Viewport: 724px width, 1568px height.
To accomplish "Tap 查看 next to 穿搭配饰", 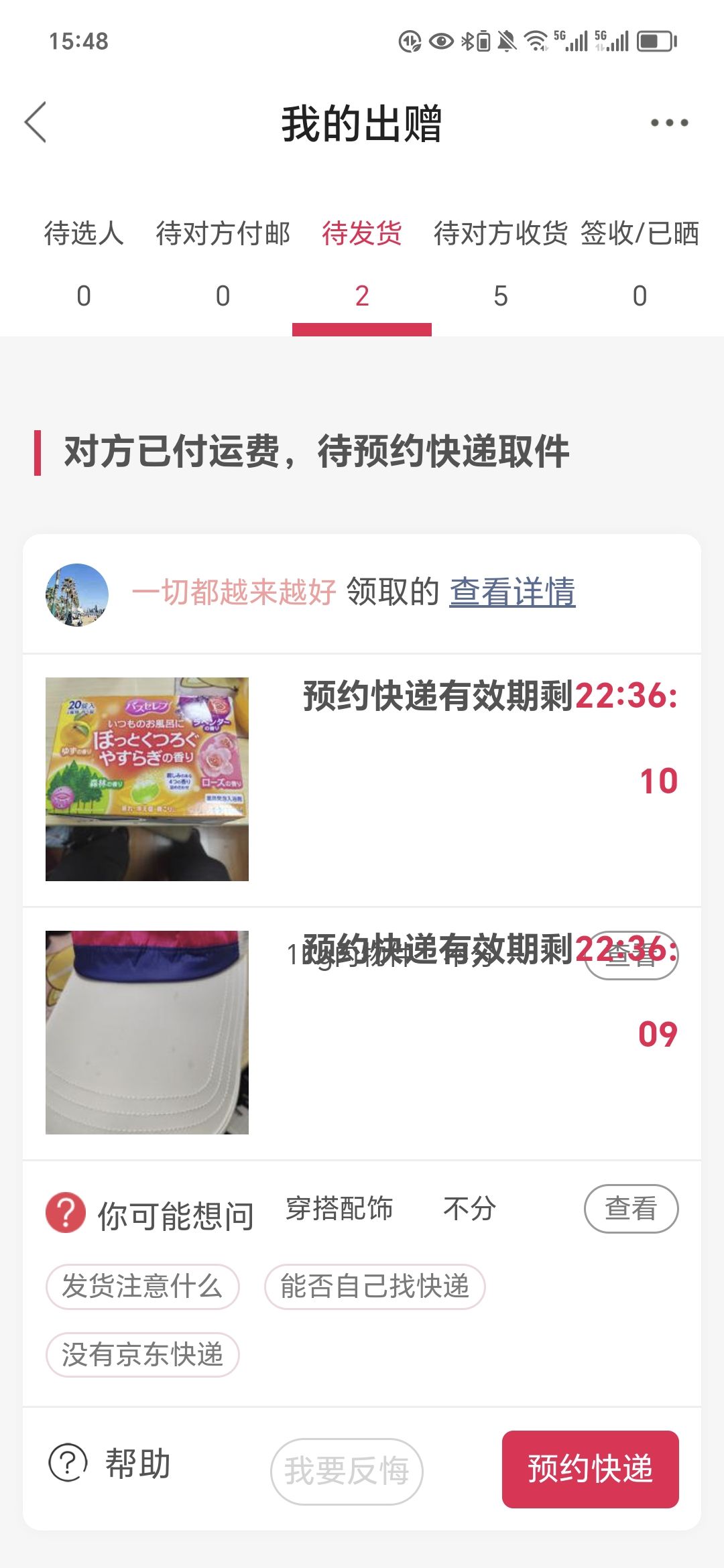I will (631, 1209).
